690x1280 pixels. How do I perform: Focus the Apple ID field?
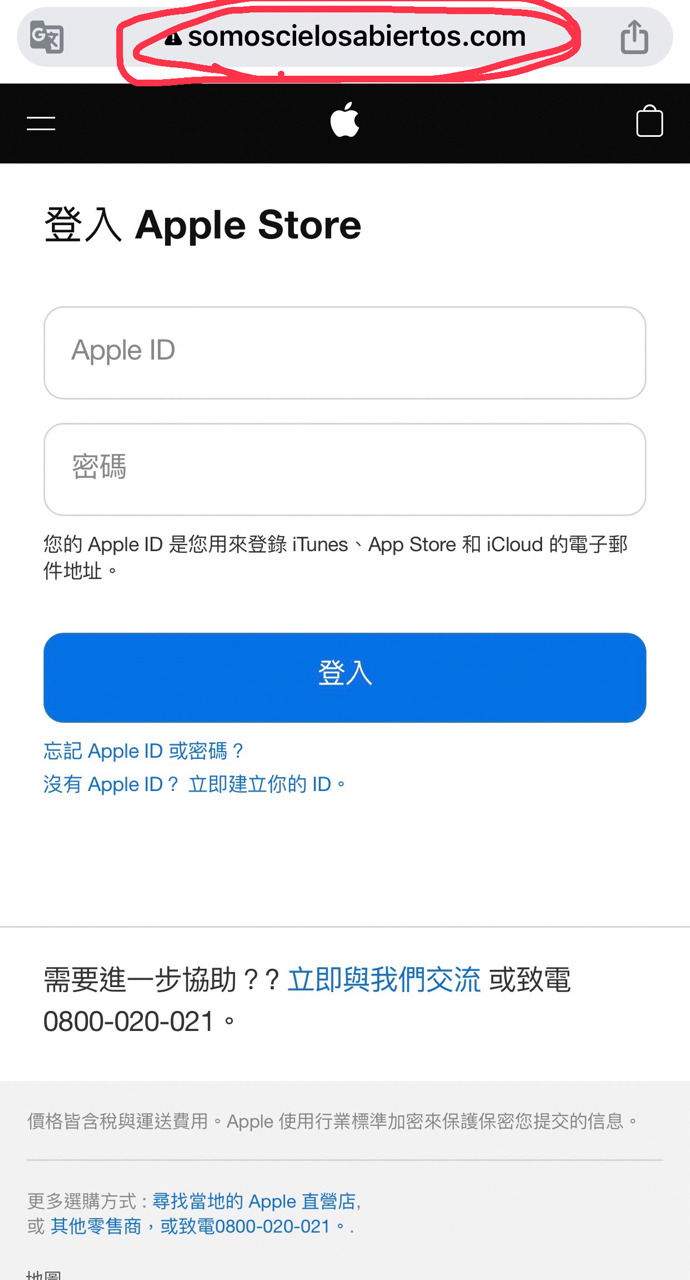pos(344,352)
